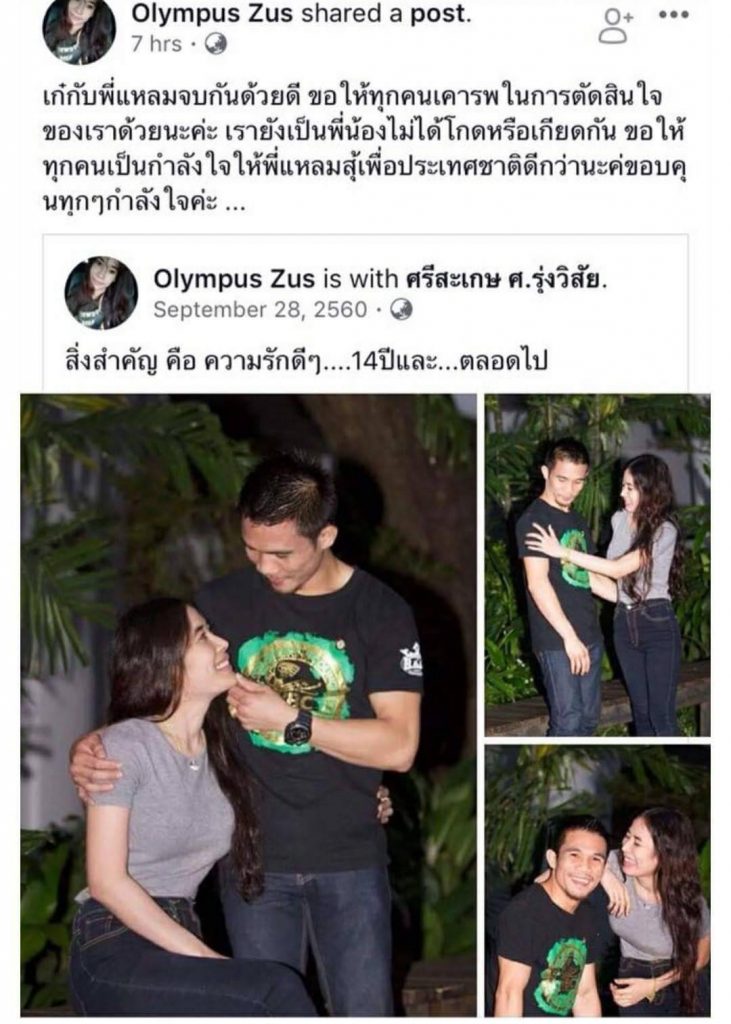Open tagged profile ศรีสะเกษ ศ.รุ่งวิสัย

(506, 279)
